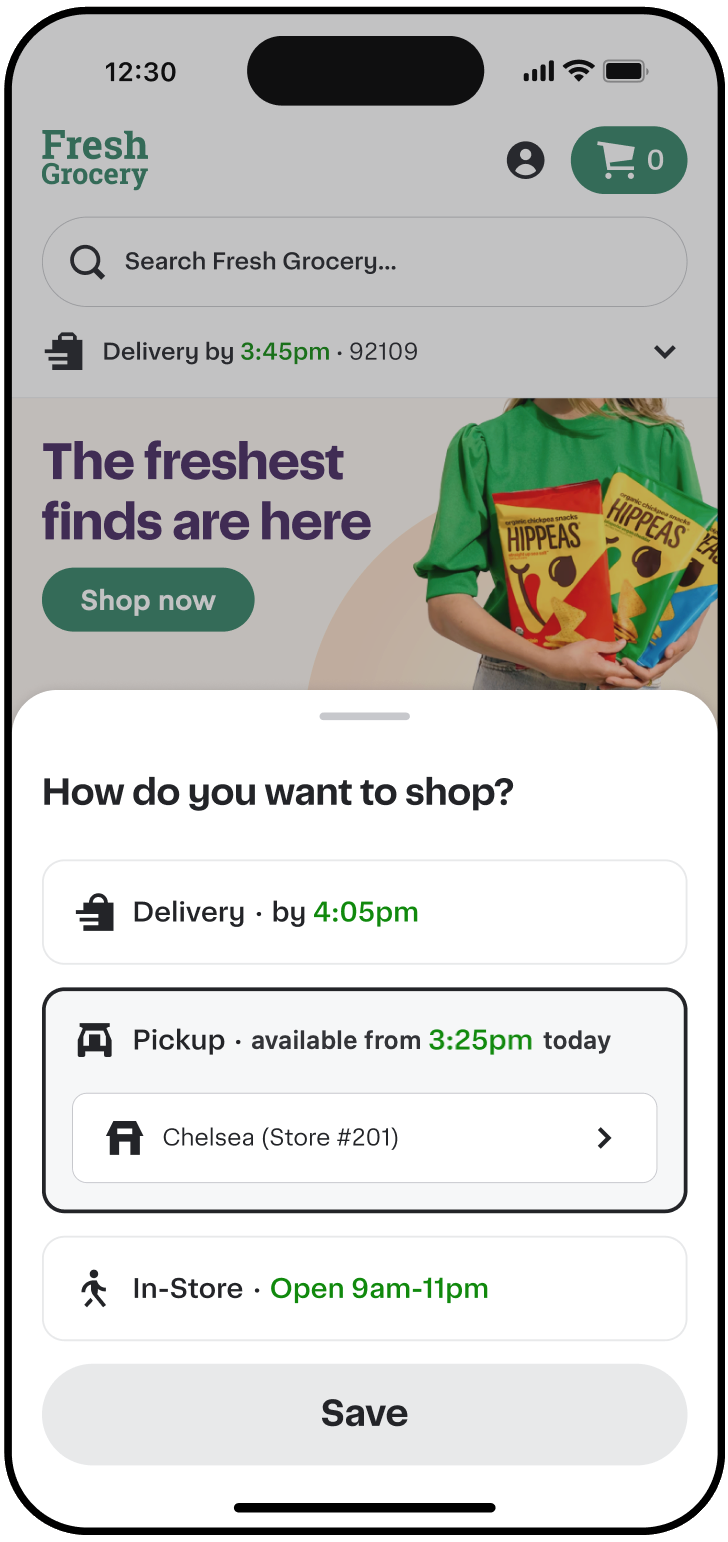The image size is (728, 1542).
Task: Open the How do you want to shop sheet
Action: coord(276,792)
